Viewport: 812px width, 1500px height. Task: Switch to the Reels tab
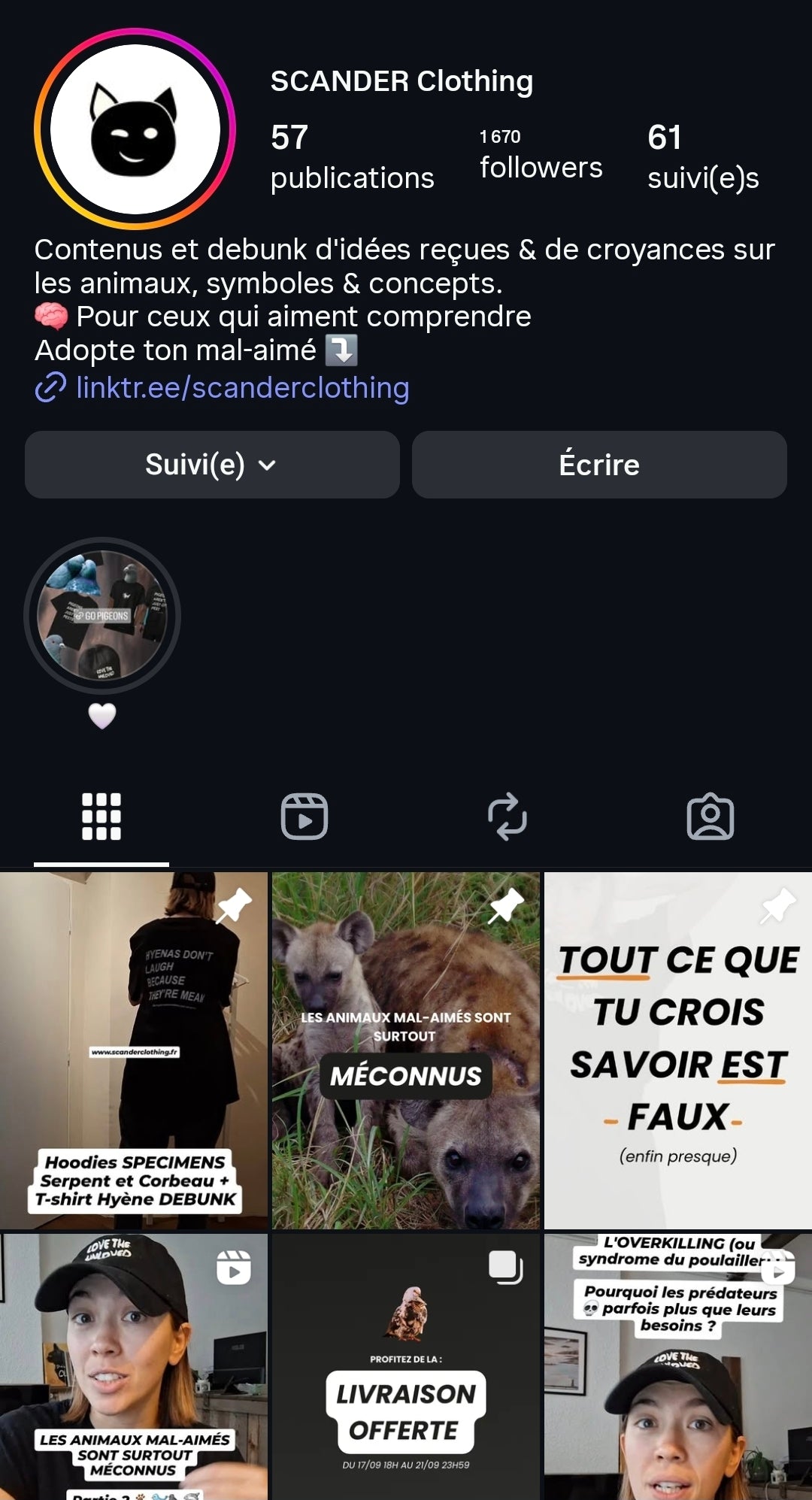304,817
